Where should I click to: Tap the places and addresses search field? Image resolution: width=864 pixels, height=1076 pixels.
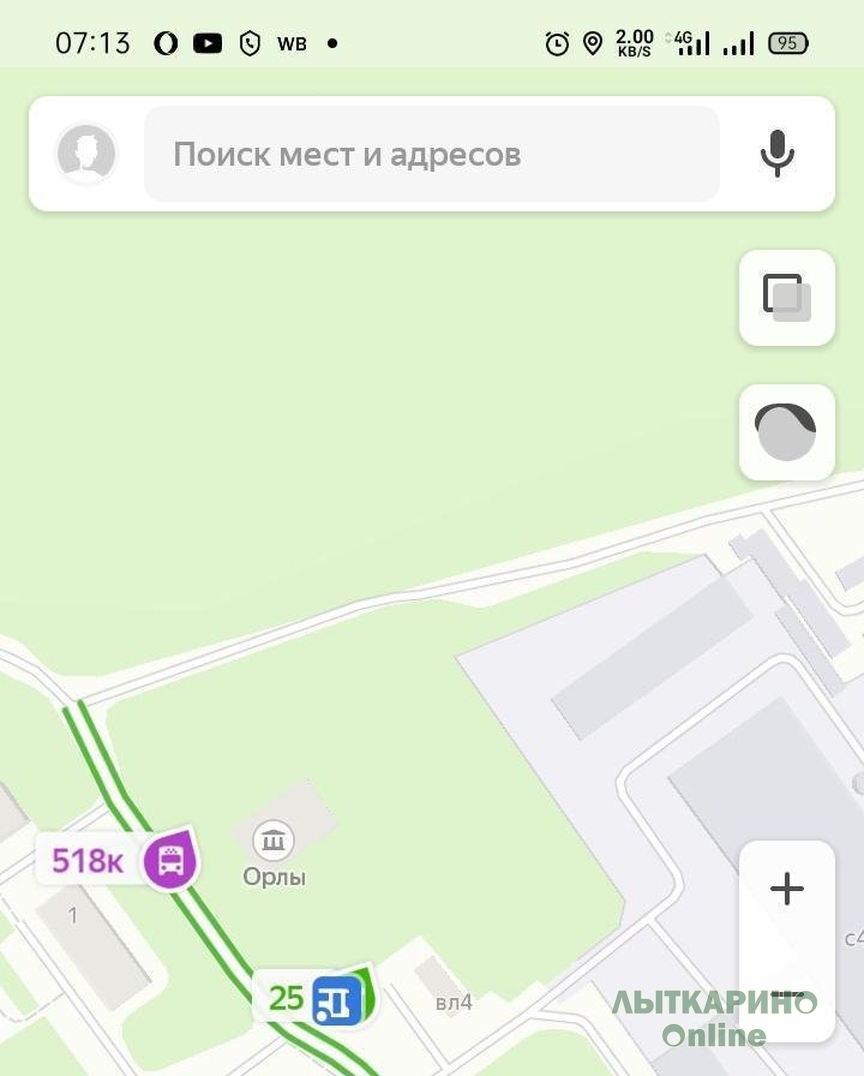(431, 154)
